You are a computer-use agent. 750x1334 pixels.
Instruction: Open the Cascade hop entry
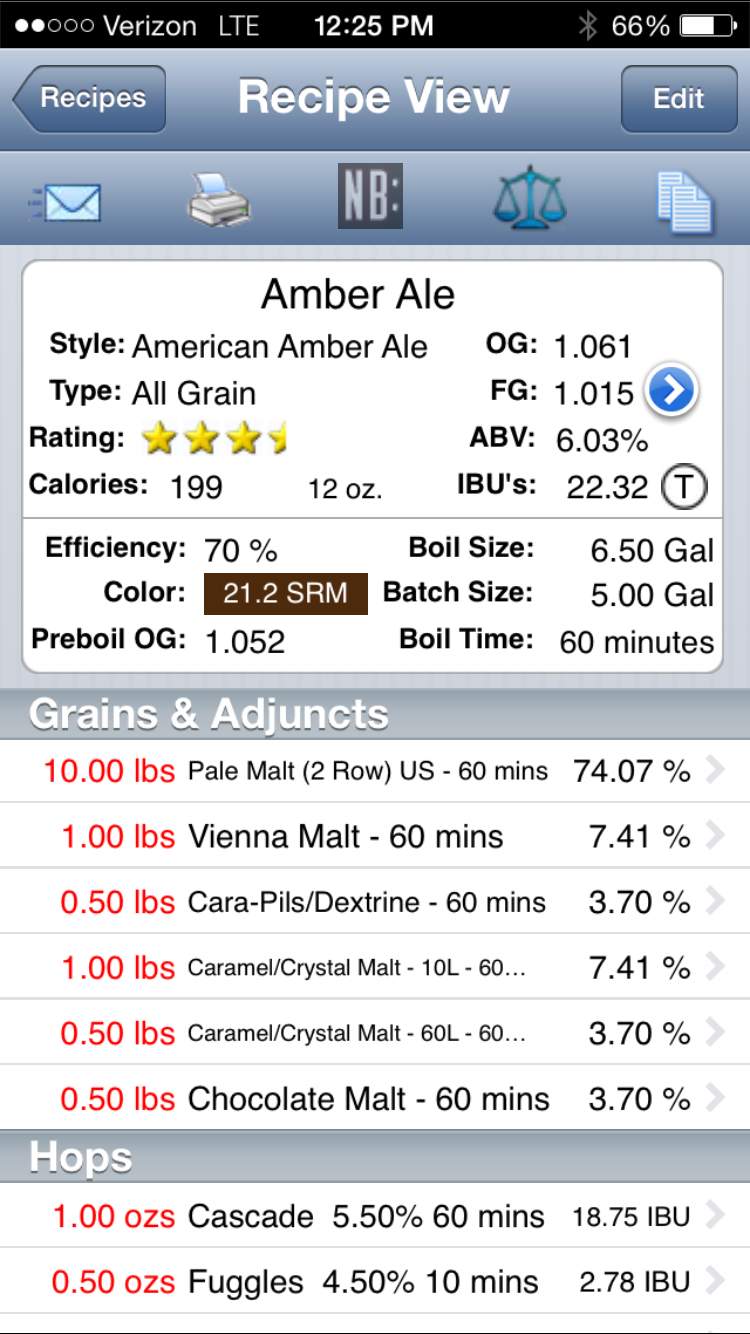tap(375, 1215)
